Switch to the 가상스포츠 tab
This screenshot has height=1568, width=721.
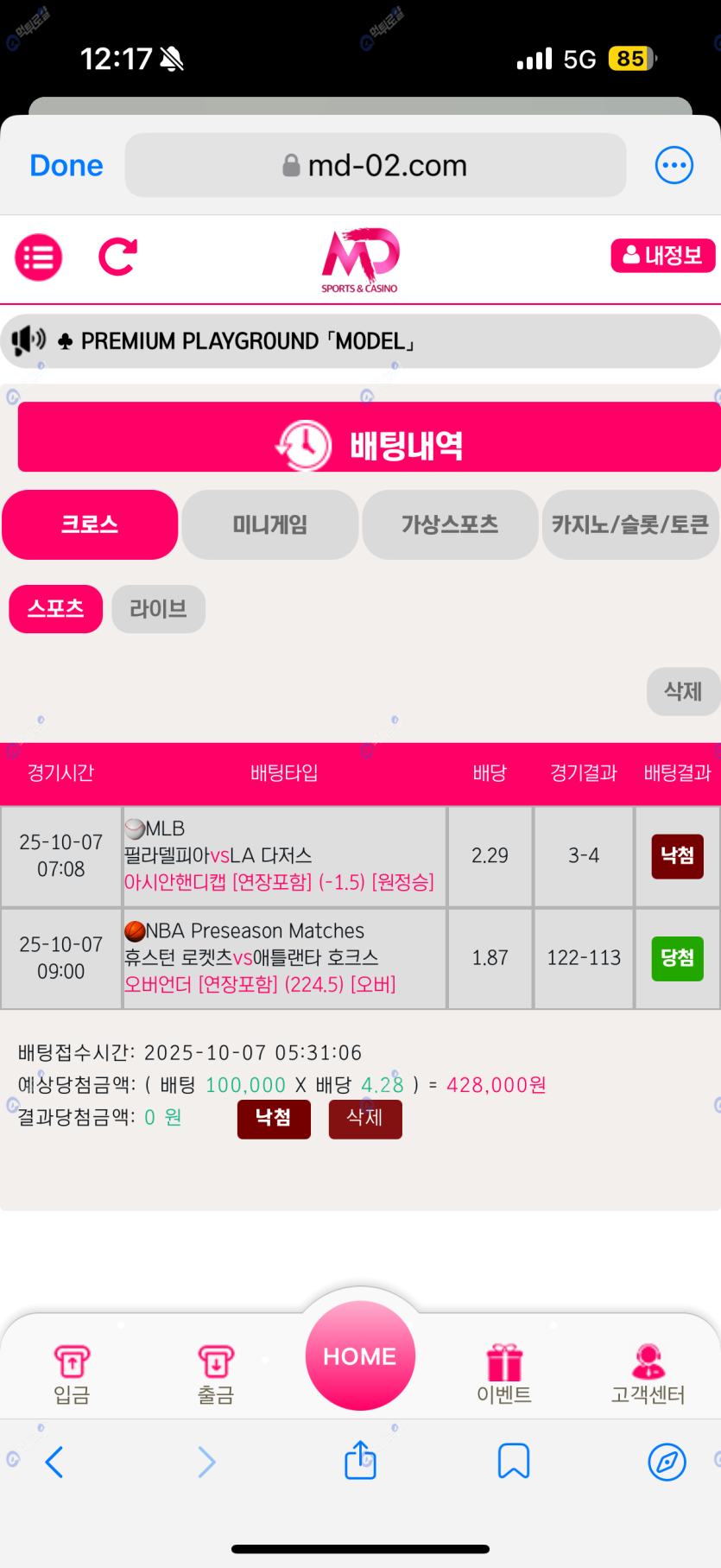tap(450, 524)
